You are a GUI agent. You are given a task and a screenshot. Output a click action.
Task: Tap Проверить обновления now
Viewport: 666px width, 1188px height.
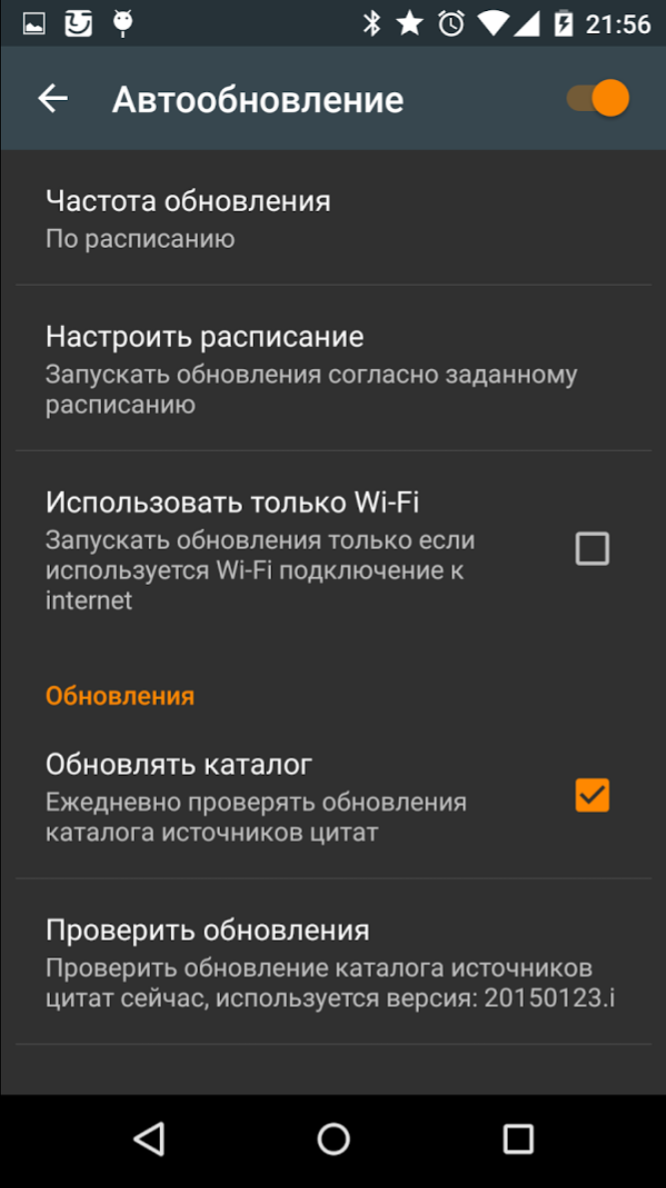[333, 962]
